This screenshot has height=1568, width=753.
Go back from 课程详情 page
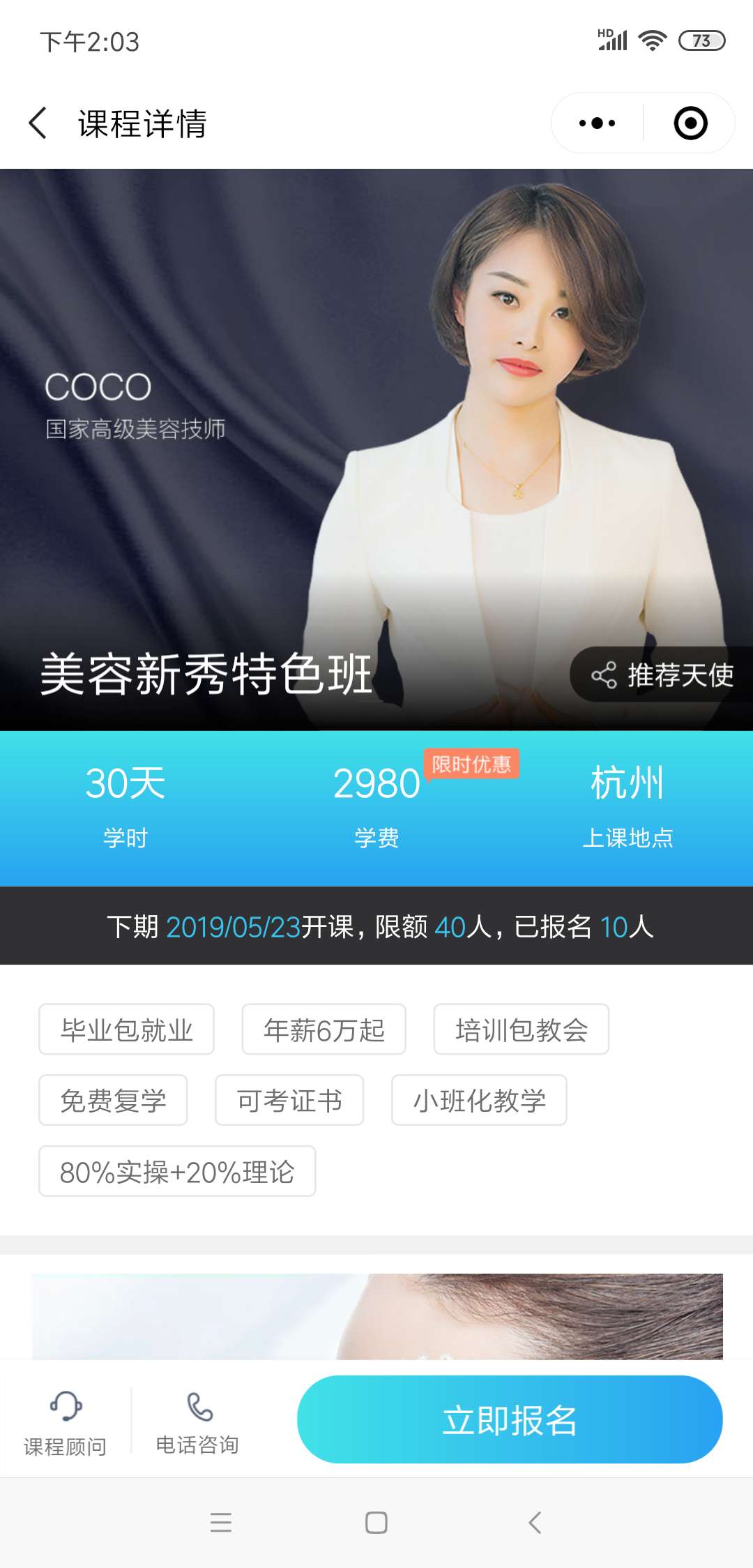pyautogui.click(x=38, y=123)
